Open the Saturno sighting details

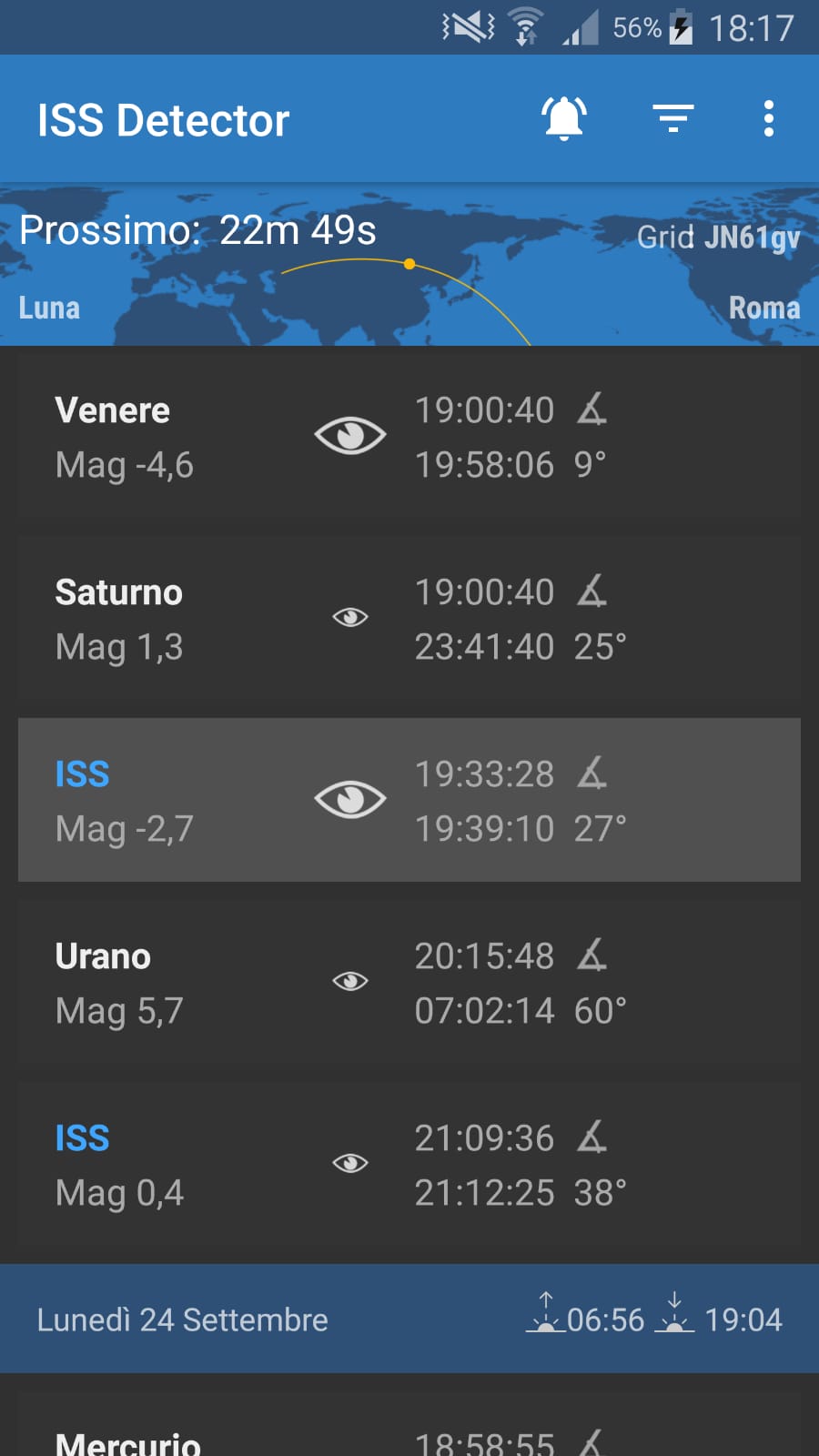point(409,618)
